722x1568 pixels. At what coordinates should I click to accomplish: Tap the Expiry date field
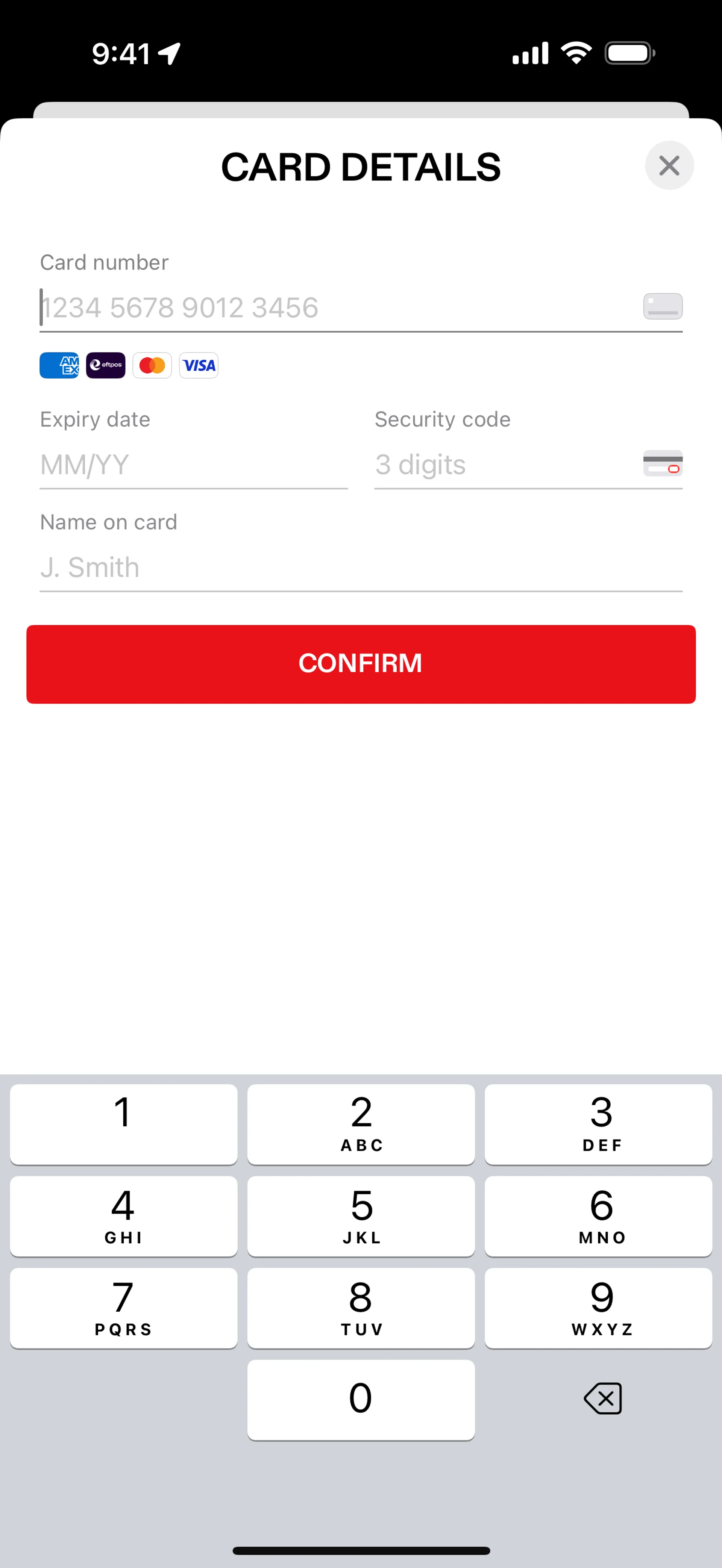tap(193, 465)
